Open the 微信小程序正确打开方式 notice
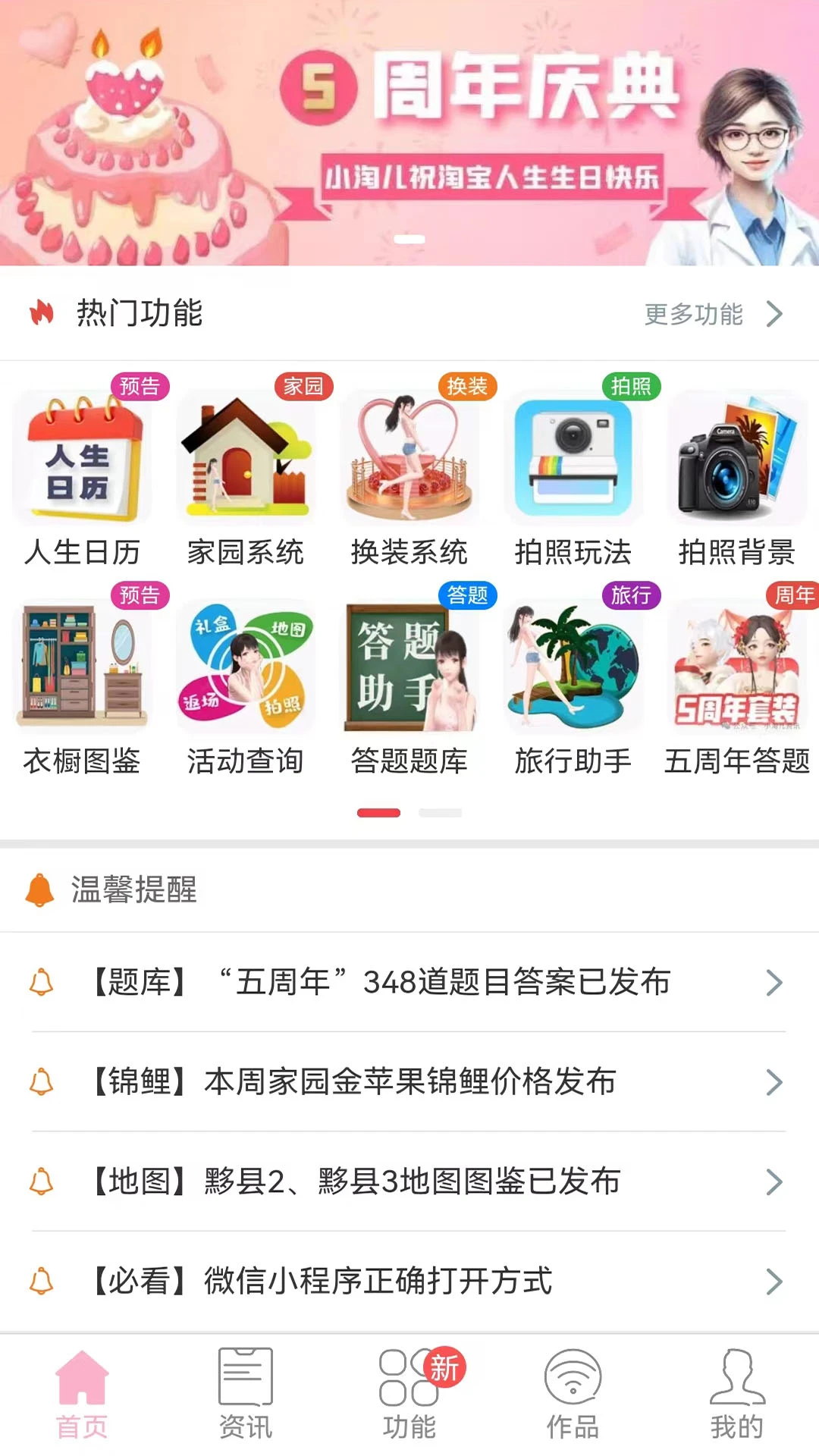 409,1282
